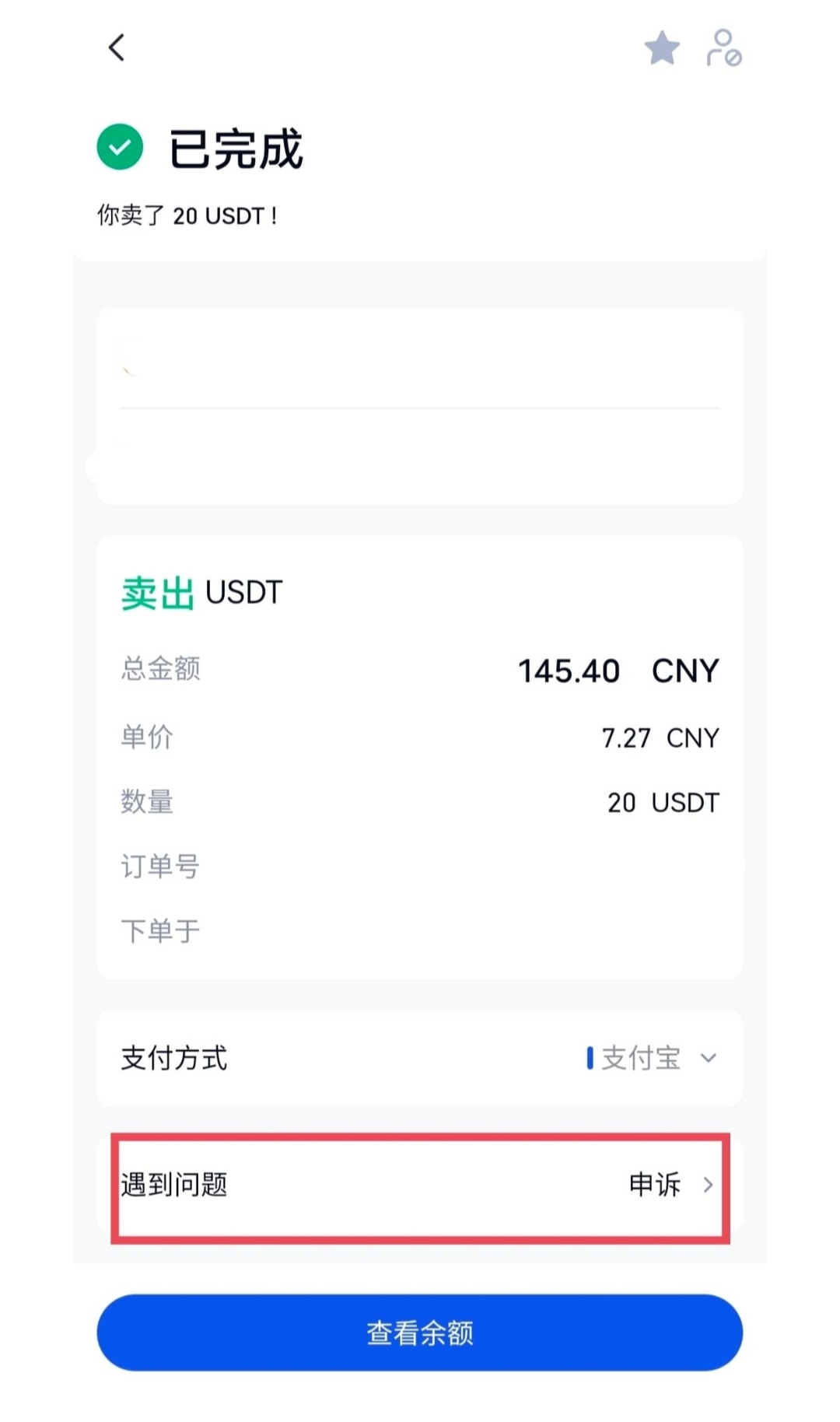Expand the 支付宝 payment method dropdown
Viewport: 840px width, 1422px height.
click(x=708, y=1059)
